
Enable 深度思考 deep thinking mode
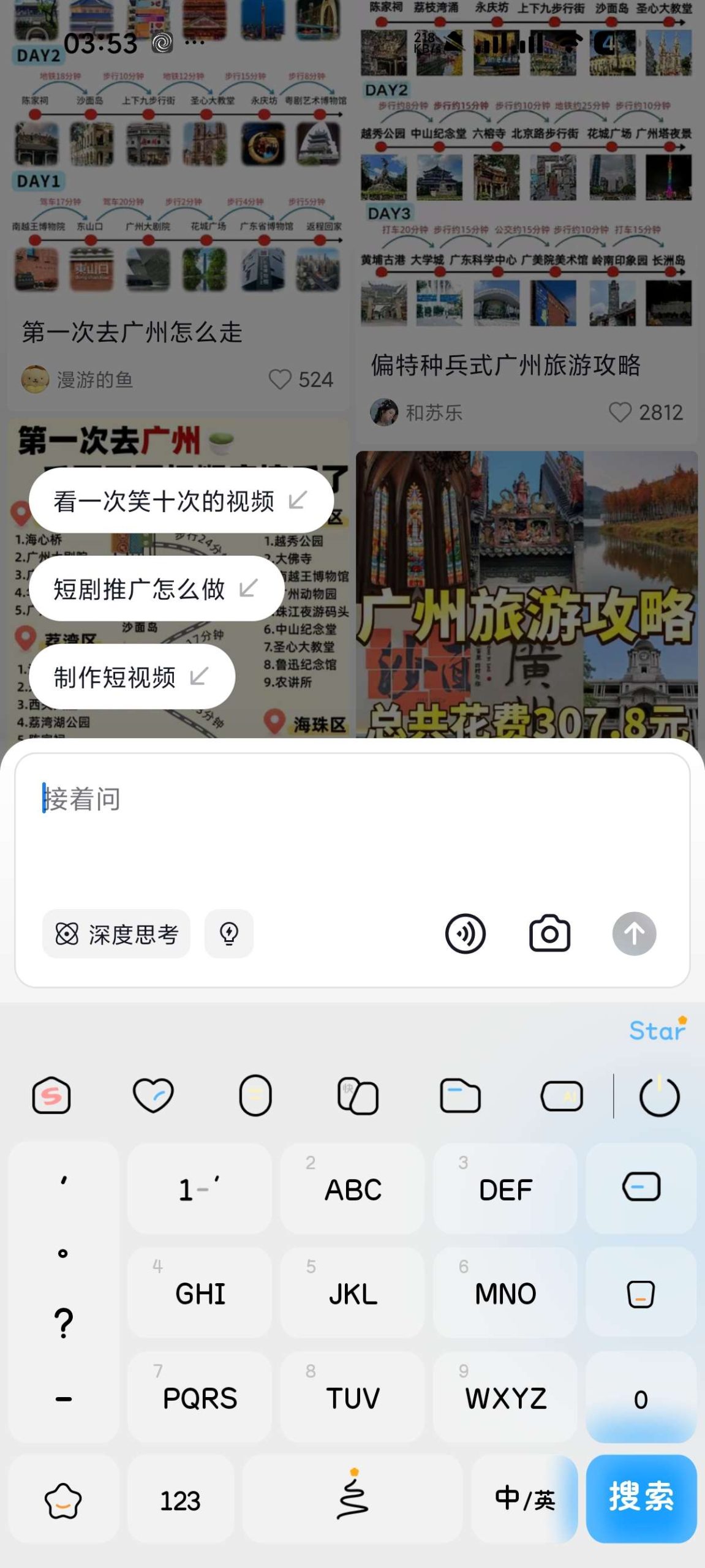tap(116, 933)
